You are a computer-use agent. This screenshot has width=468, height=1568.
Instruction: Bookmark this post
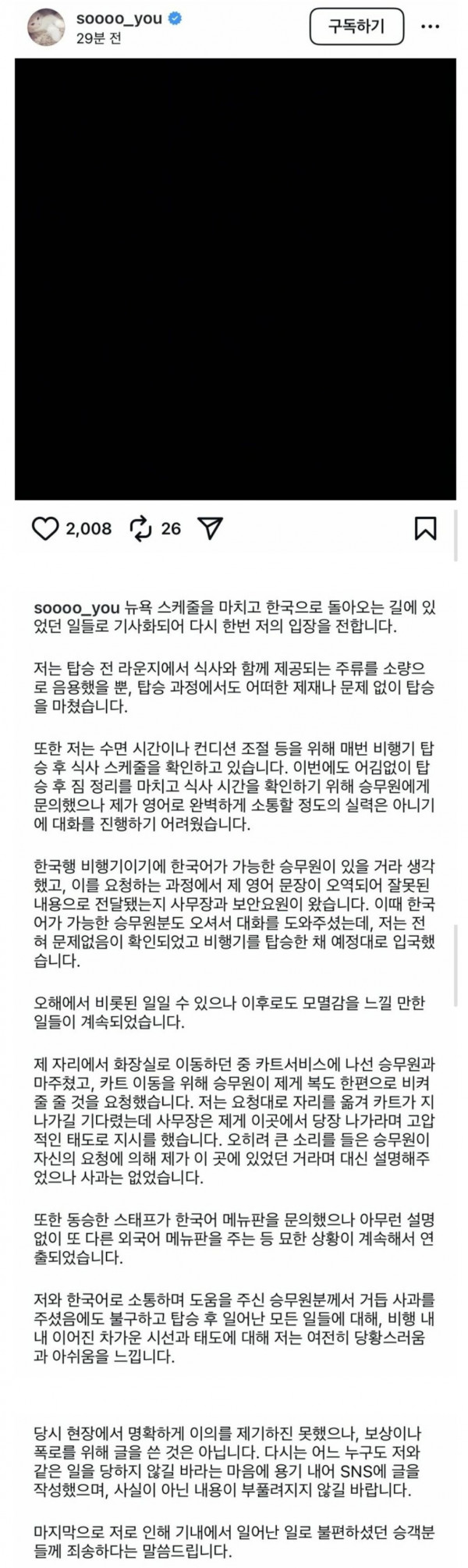click(425, 528)
